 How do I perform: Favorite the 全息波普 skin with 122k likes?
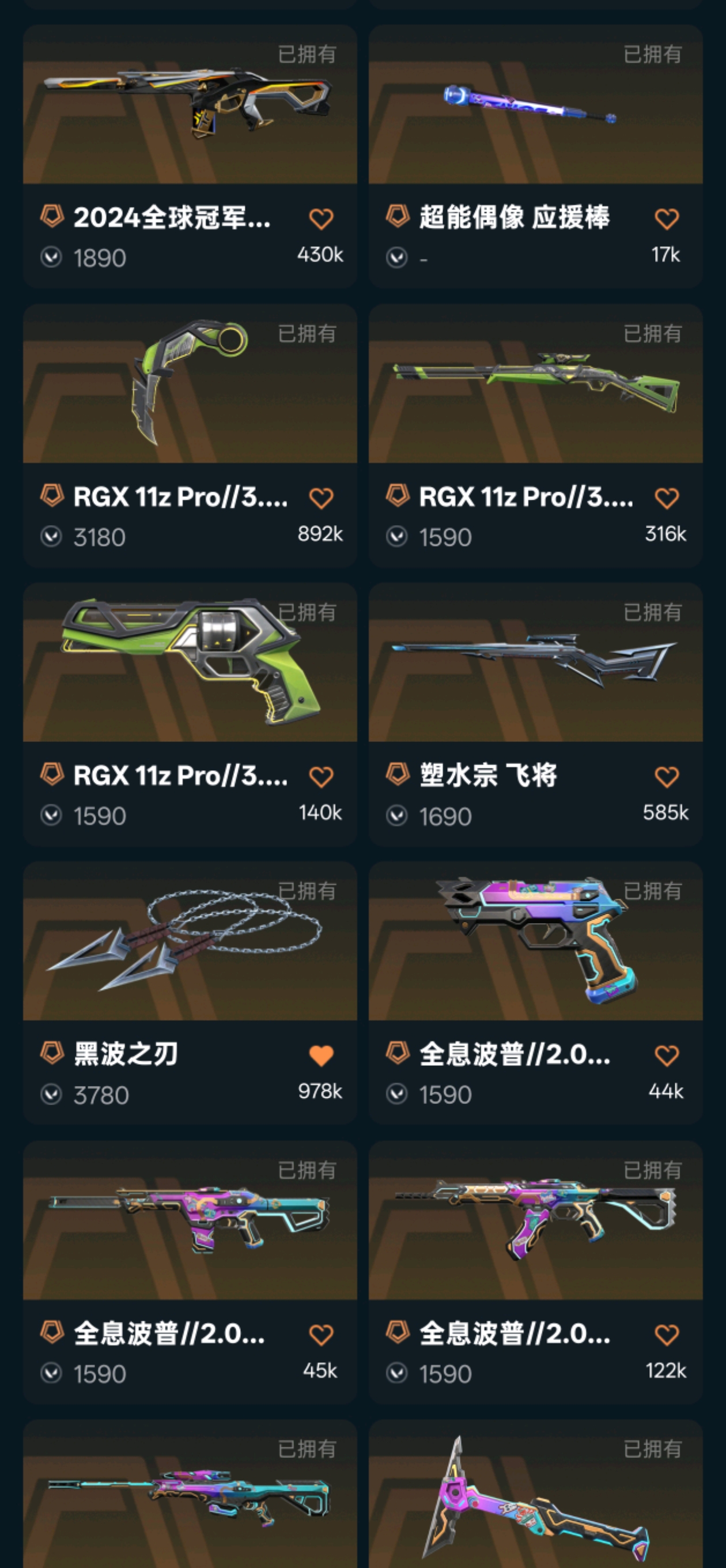point(666,1336)
